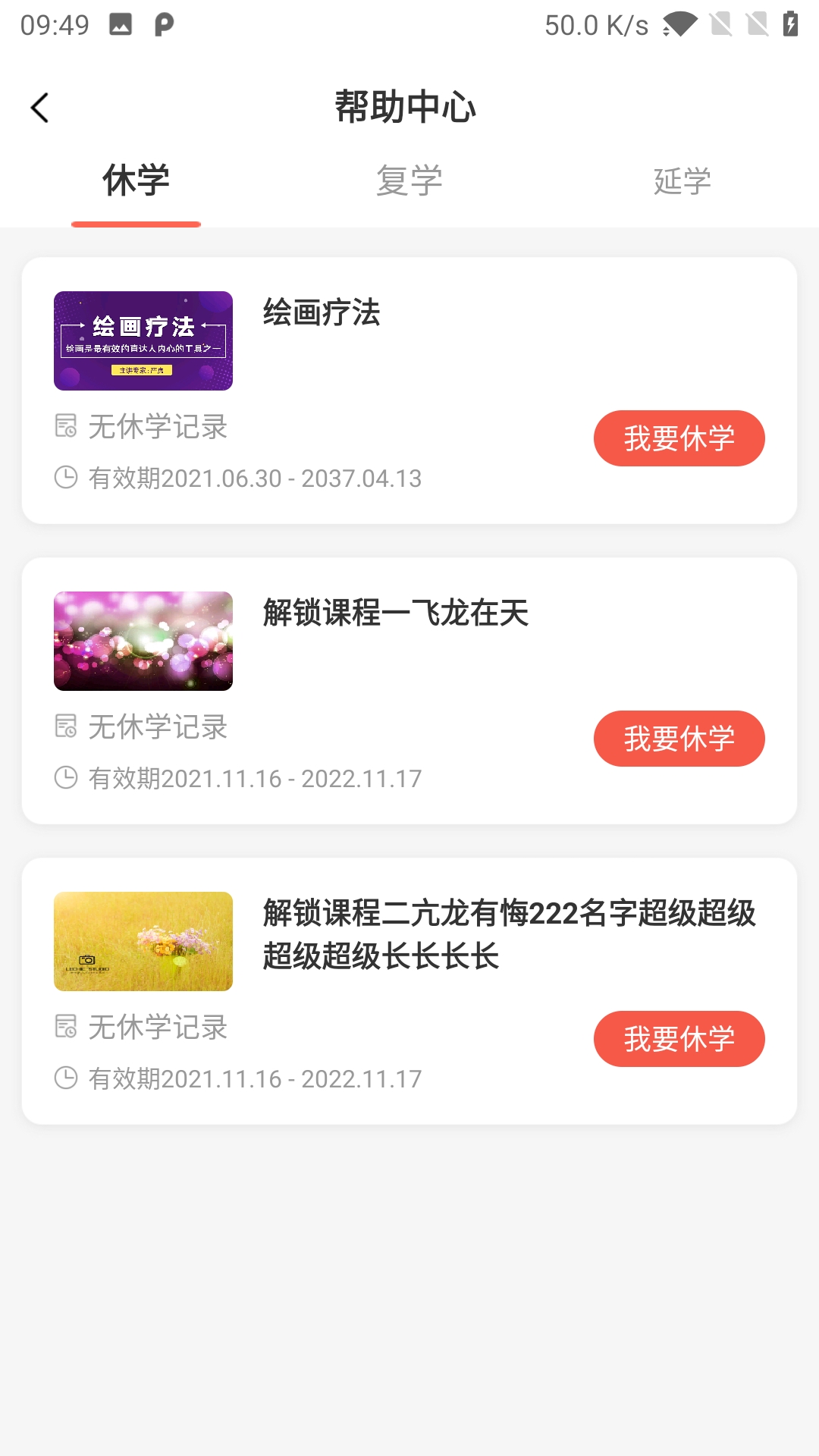Tap the clock icon beside the bottom card dates
Image resolution: width=819 pixels, height=1456 pixels.
[67, 1078]
